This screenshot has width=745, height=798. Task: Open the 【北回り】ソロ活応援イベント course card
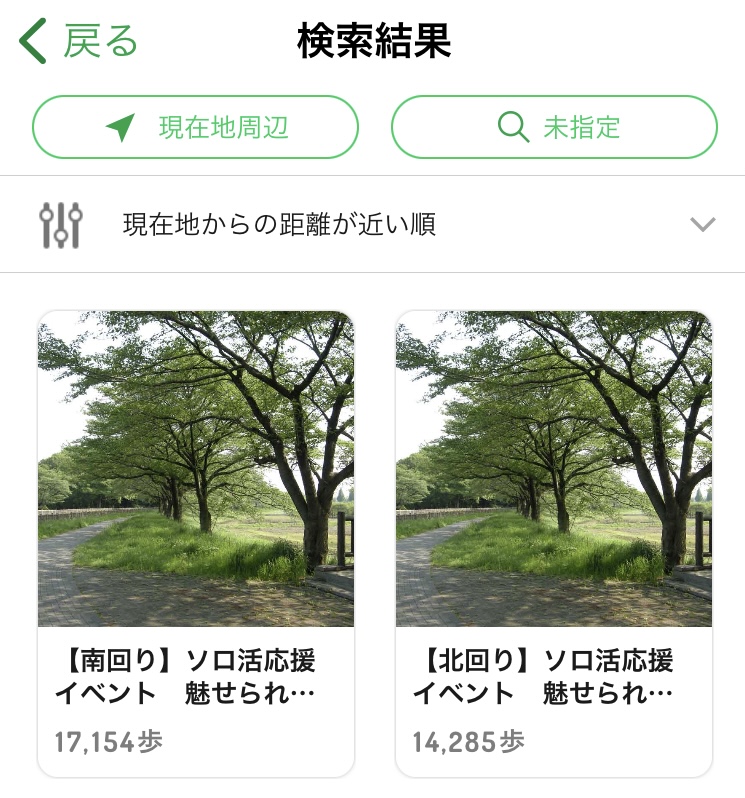click(554, 543)
